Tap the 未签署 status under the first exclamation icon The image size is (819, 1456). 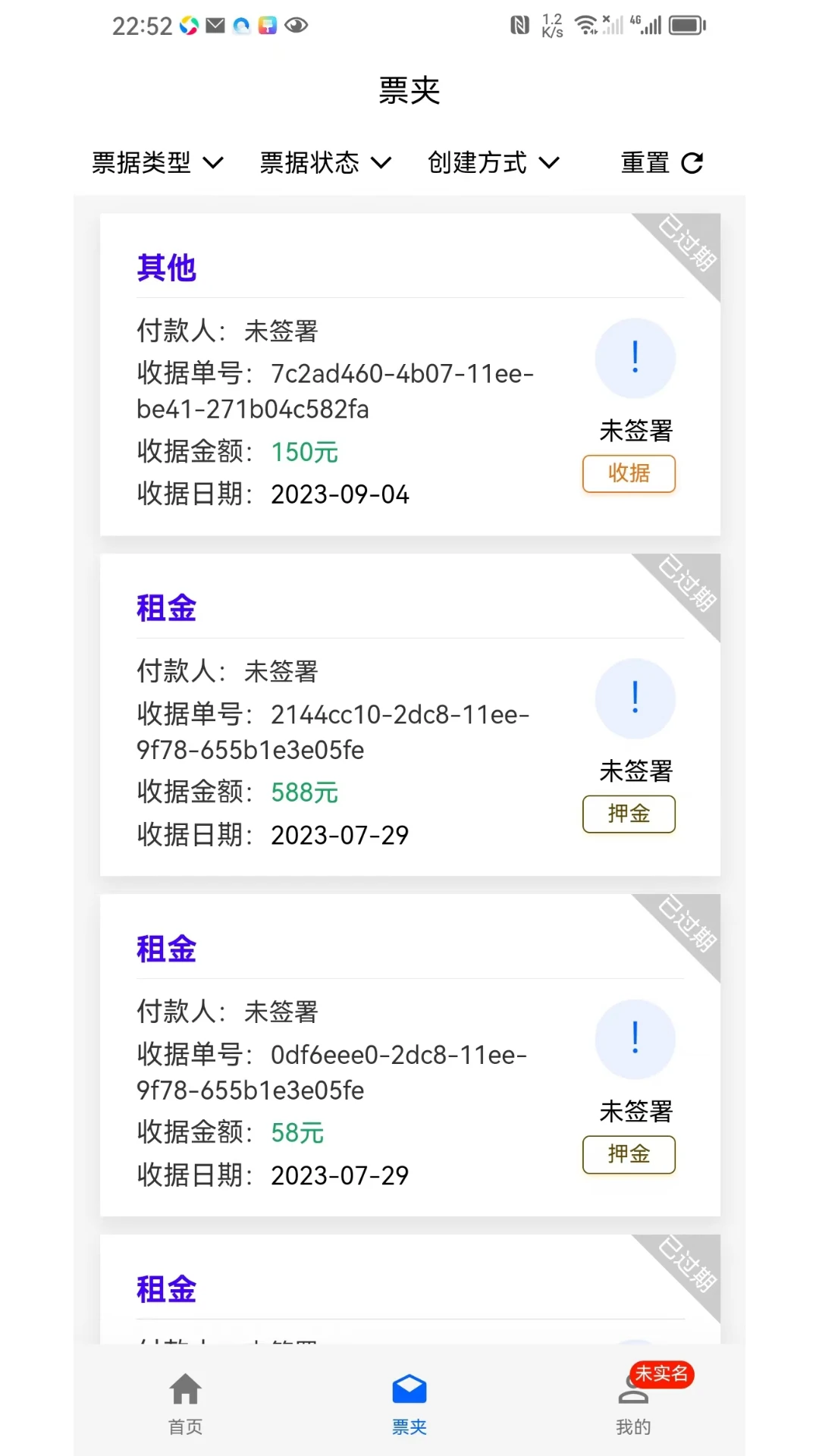tap(635, 430)
